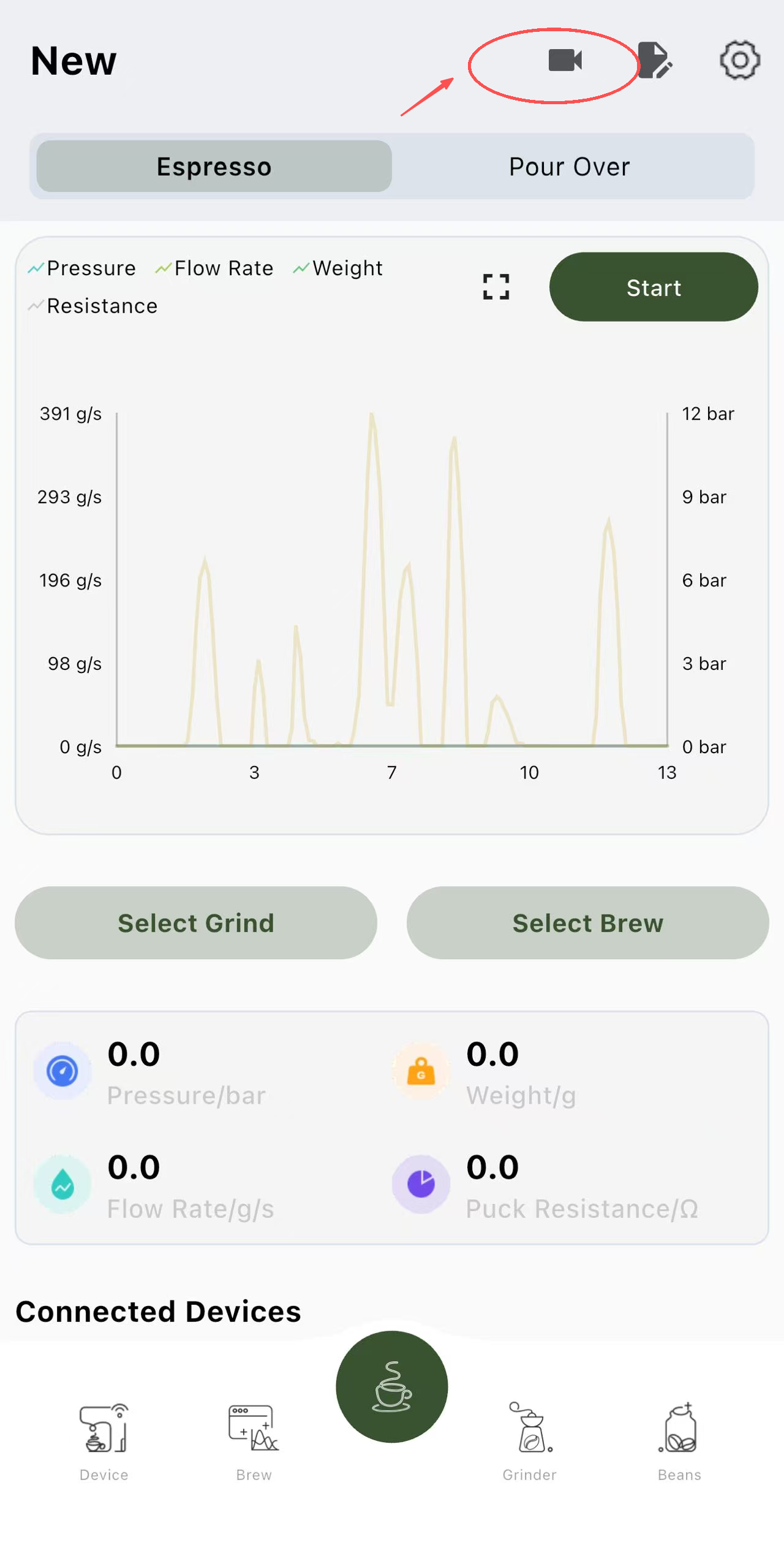Screen dimensions: 784x1542
Task: Choose a grind with Select Grind
Action: pos(196,923)
